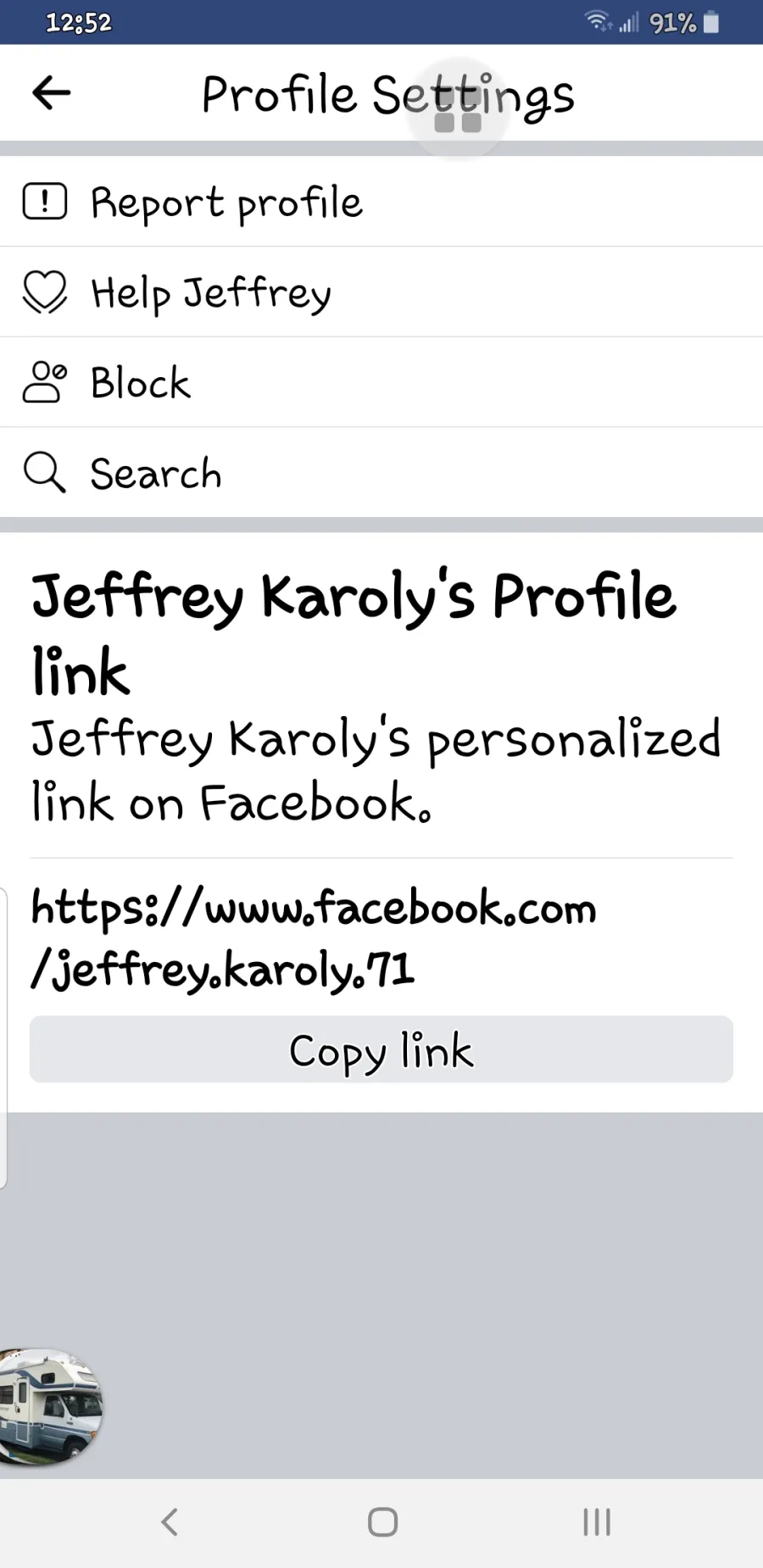The image size is (763, 1568).
Task: Copy Jeffrey Karoly's profile link
Action: [381, 1049]
